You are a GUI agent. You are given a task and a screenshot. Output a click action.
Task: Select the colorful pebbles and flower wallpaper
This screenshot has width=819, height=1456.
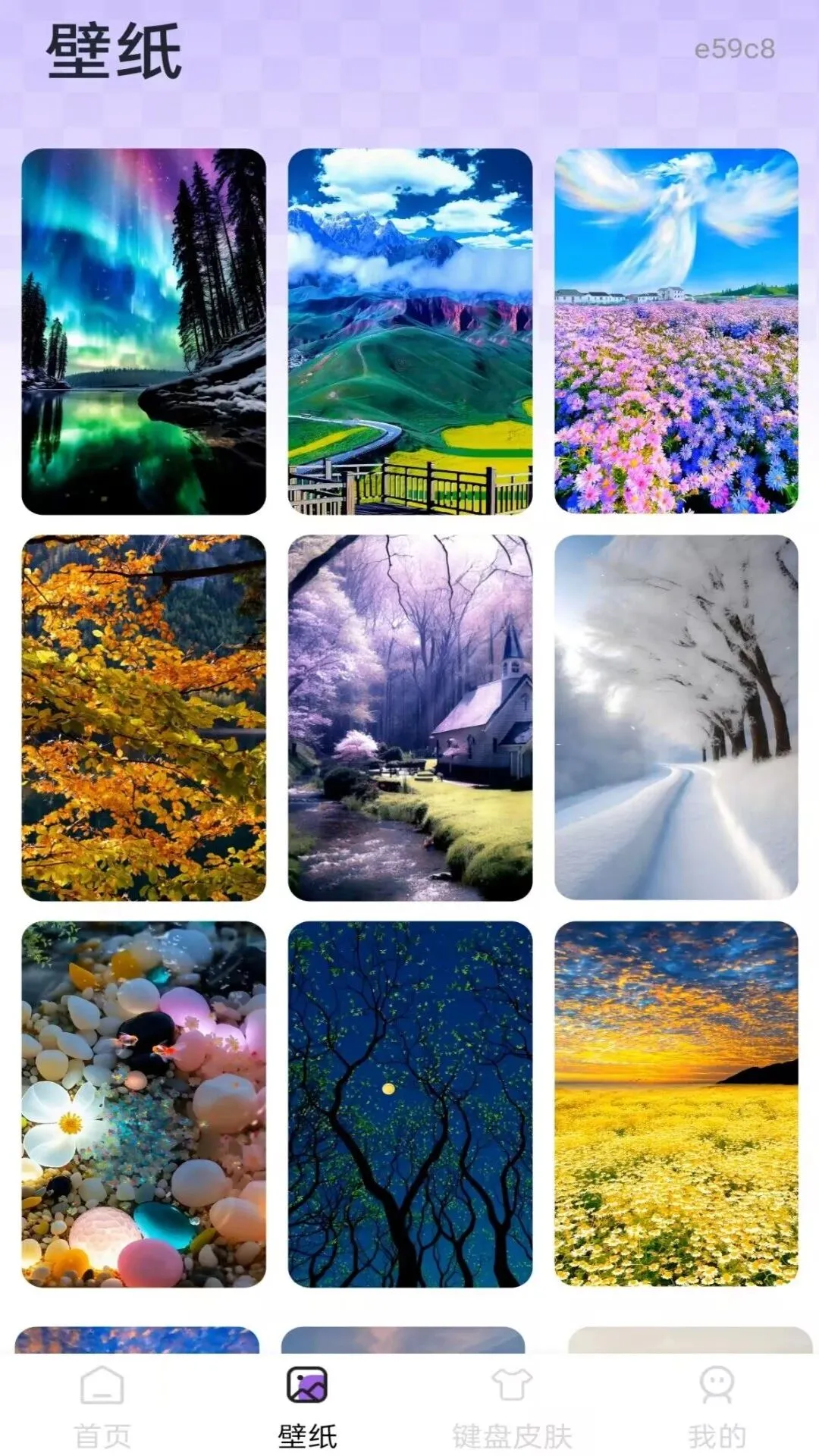point(143,1104)
